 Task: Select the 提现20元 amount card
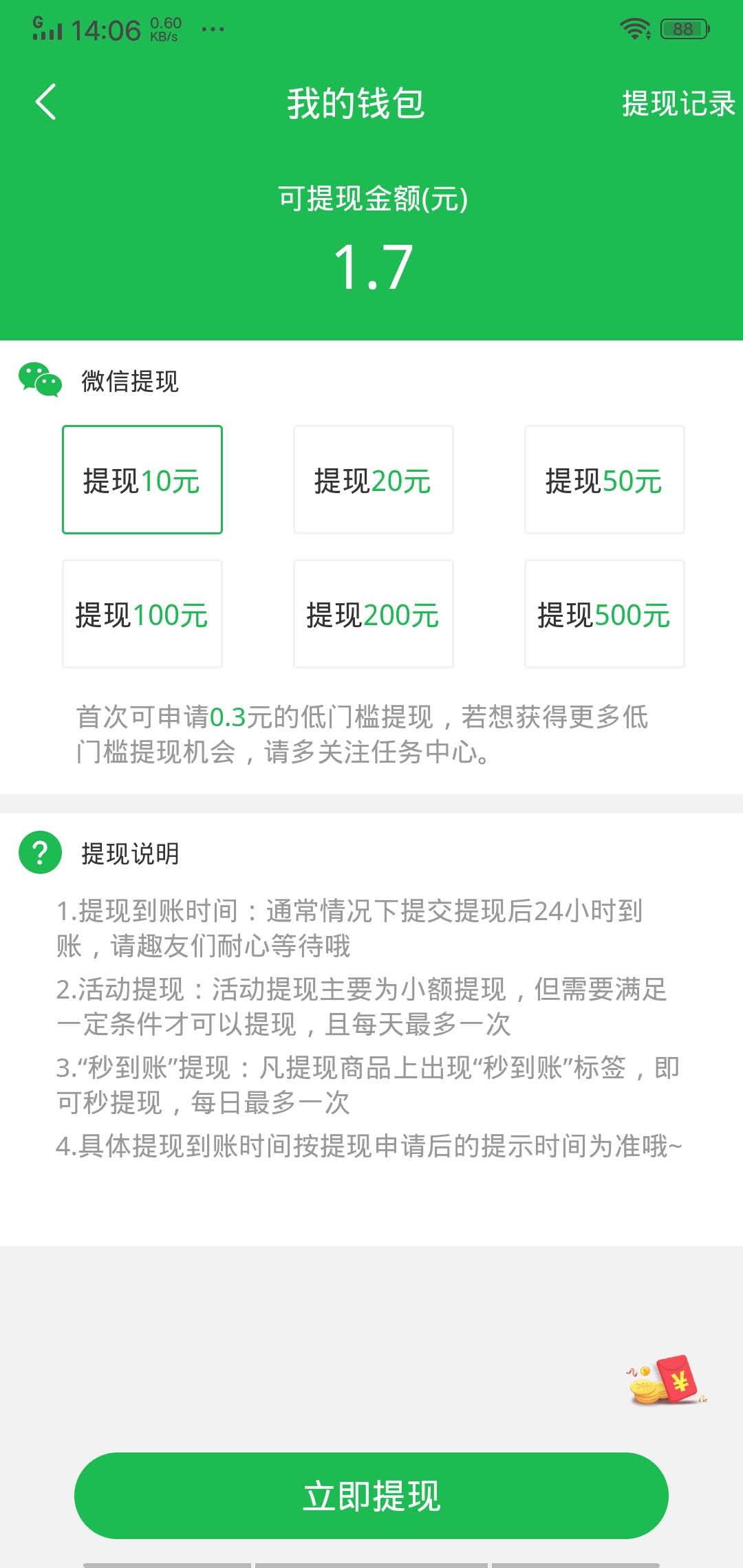(x=373, y=480)
